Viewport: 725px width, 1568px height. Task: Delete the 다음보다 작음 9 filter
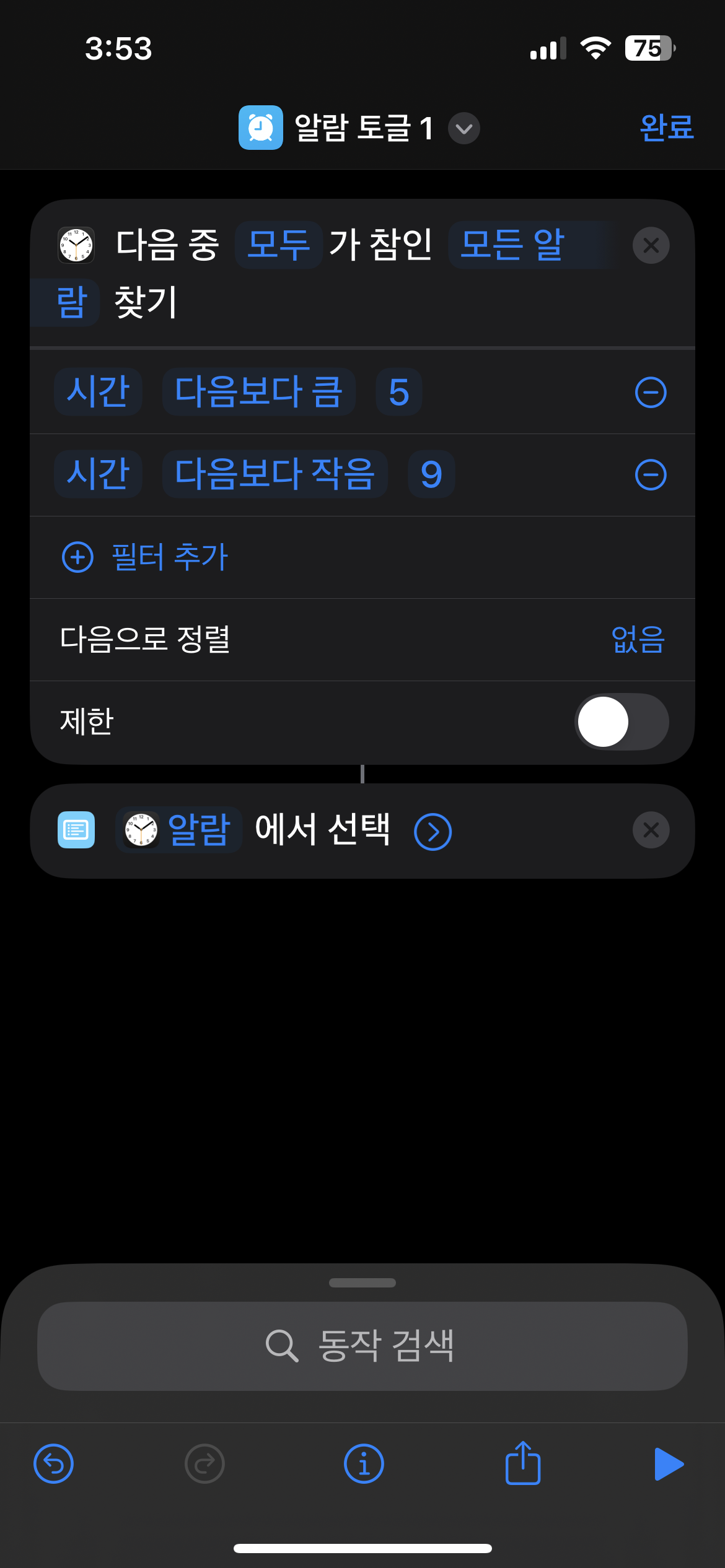tap(651, 475)
